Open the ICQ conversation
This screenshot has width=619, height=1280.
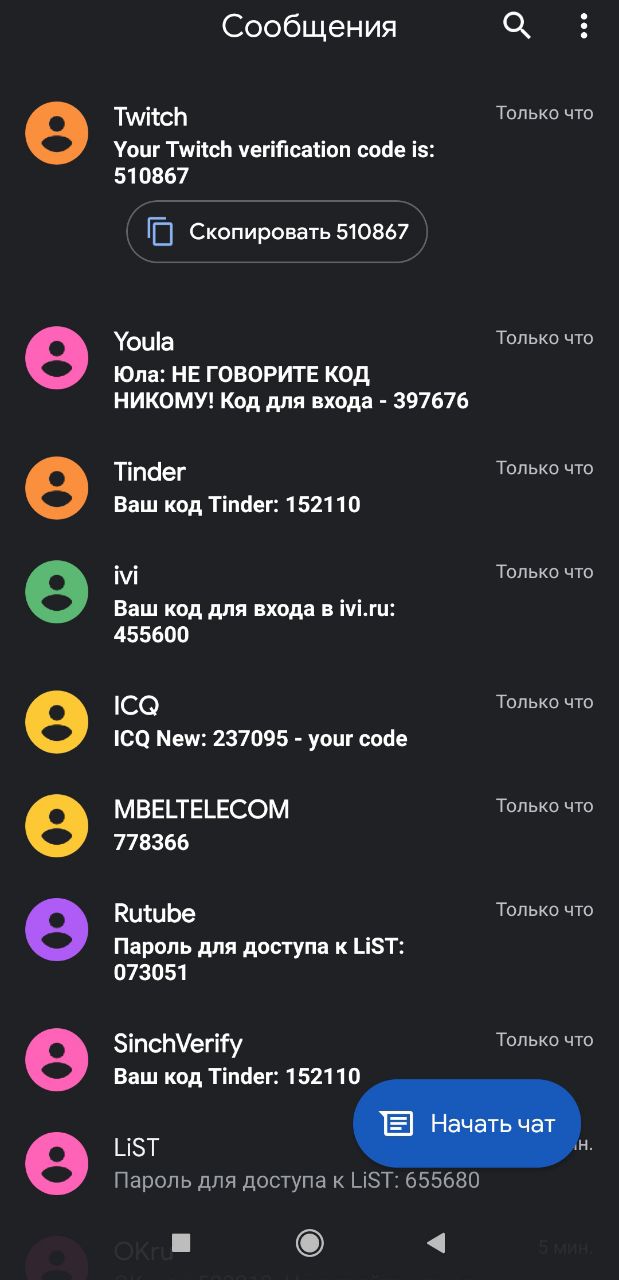point(309,722)
